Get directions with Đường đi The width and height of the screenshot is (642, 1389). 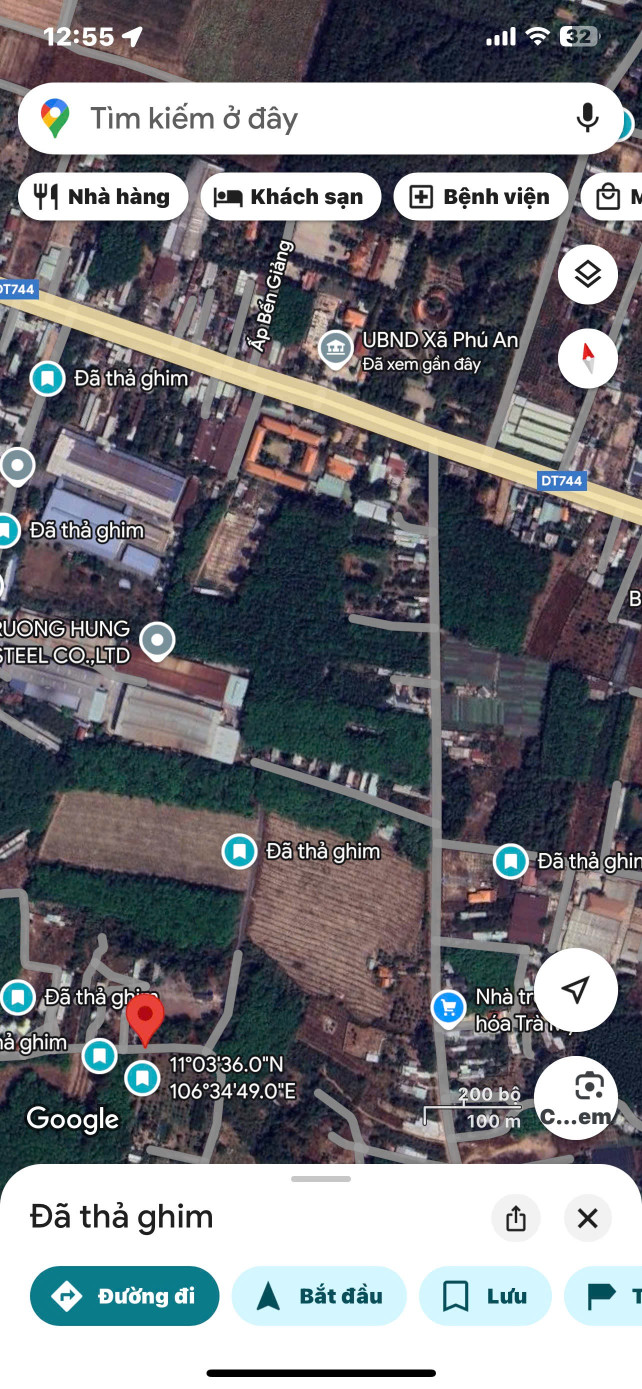tap(125, 1296)
